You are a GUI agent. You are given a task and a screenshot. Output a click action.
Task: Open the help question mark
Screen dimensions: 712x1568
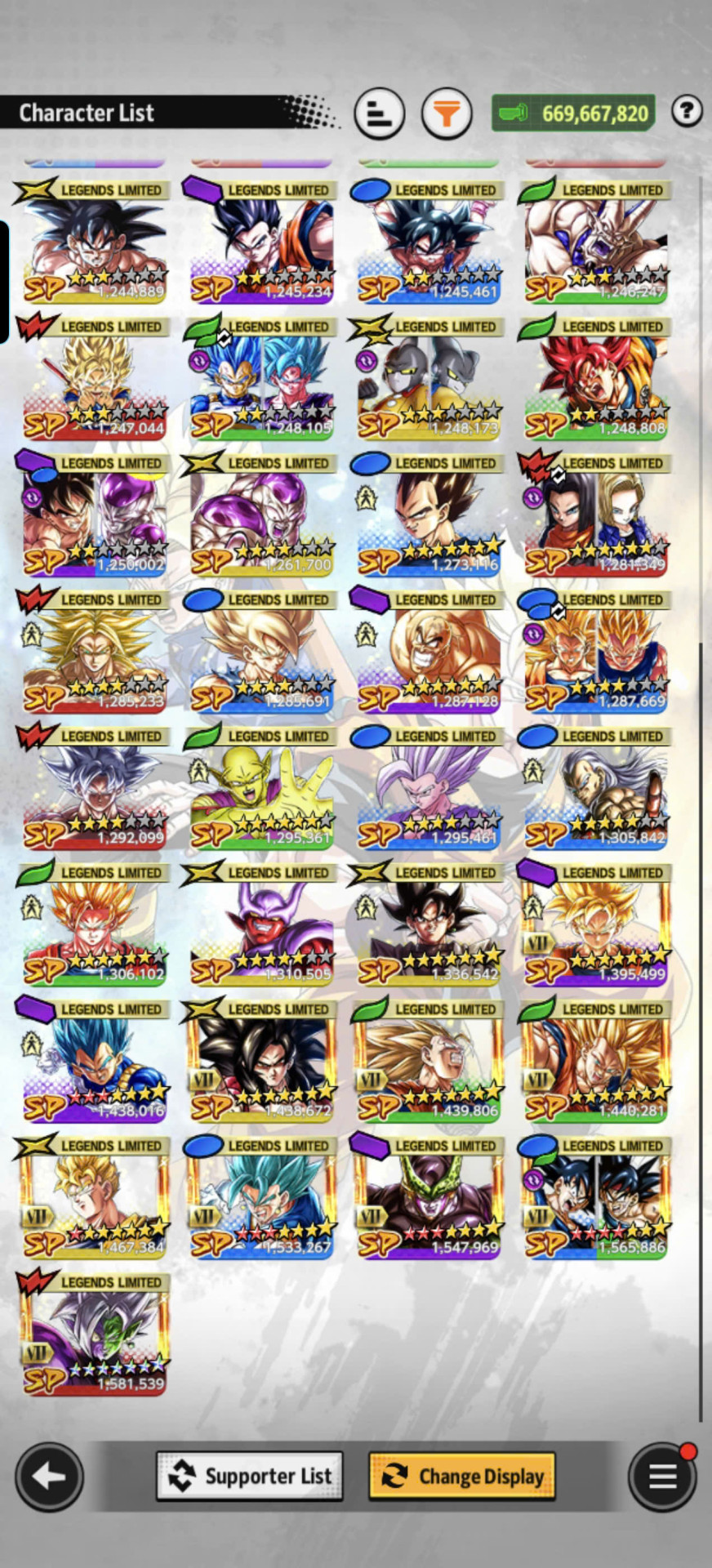click(687, 110)
